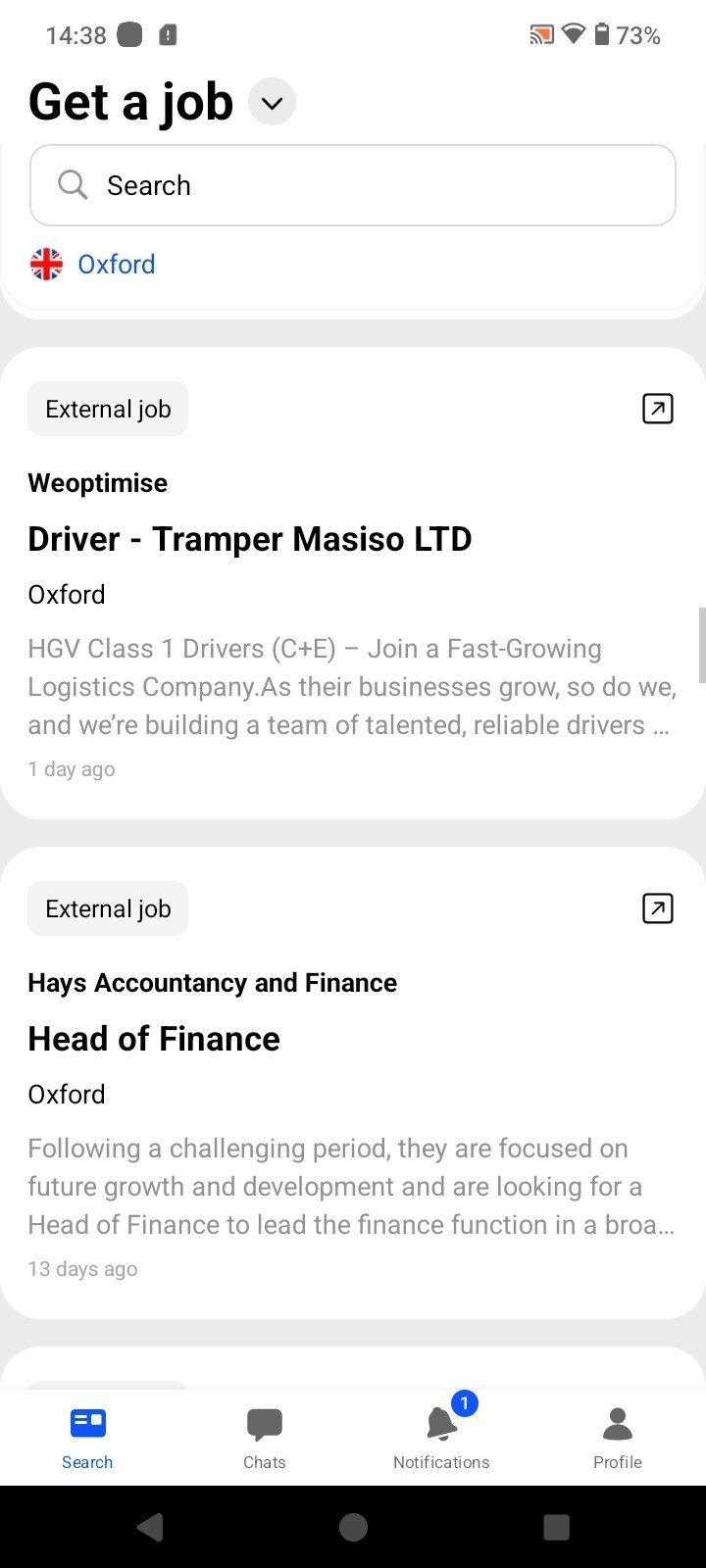
Task: Select the External job label on first listing
Action: click(x=108, y=409)
